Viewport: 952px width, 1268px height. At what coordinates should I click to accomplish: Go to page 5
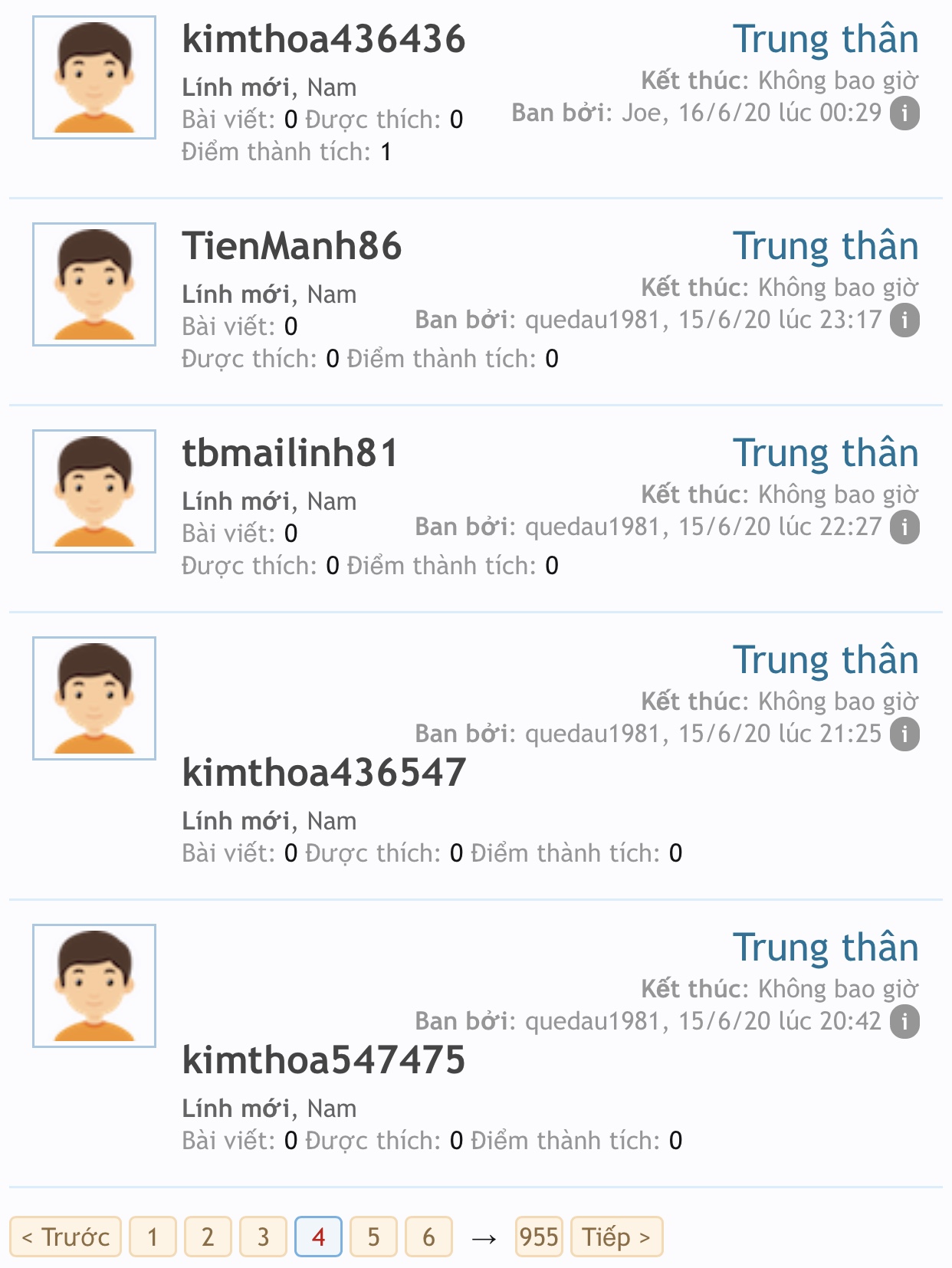(x=373, y=1237)
